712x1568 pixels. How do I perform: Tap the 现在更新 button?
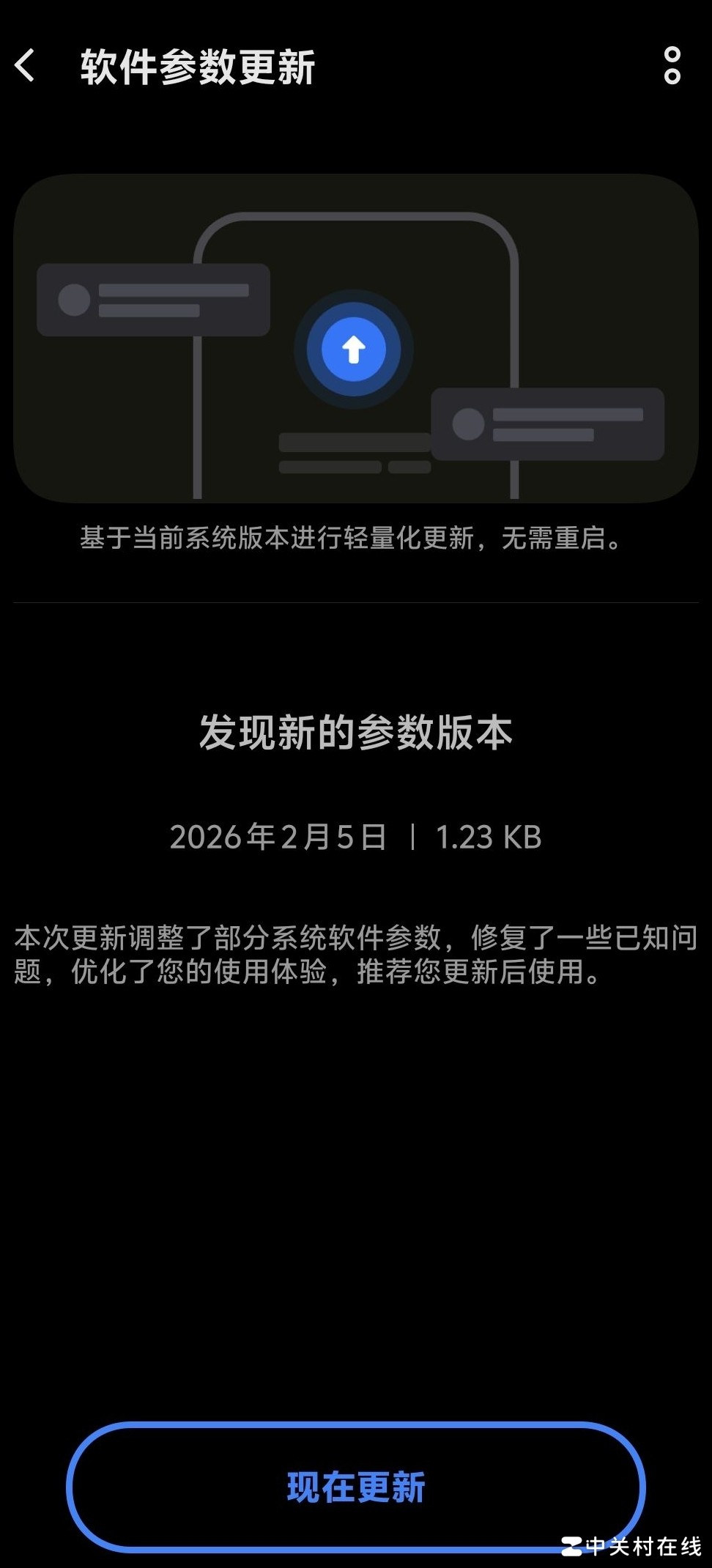[x=356, y=1487]
